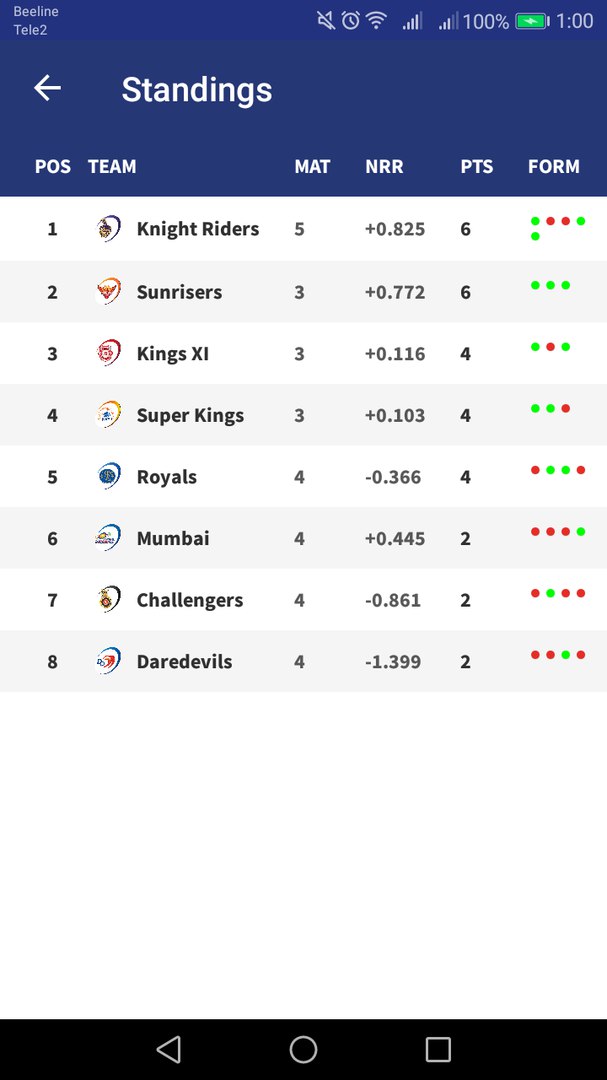
Task: Open the Super Kings row
Action: (303, 415)
